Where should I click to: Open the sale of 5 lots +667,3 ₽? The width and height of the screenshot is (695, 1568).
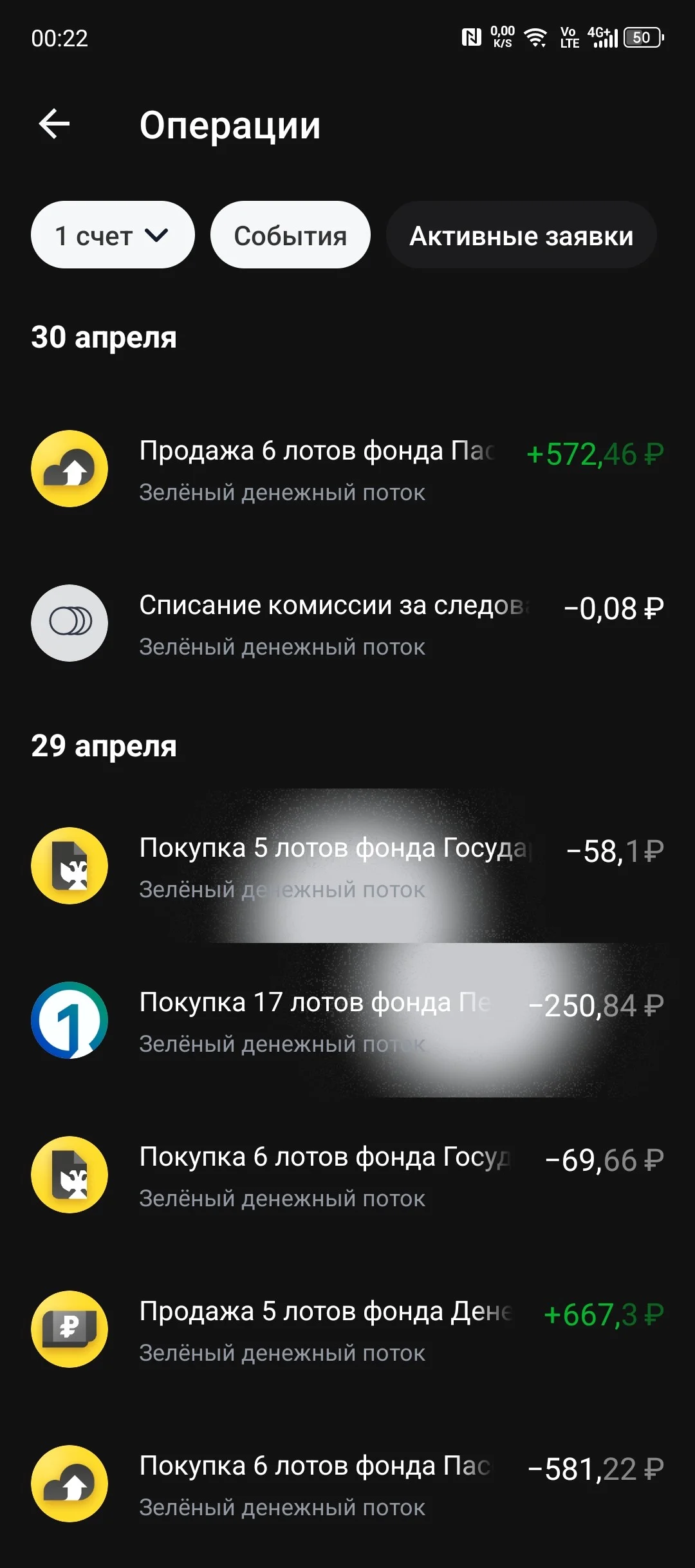coord(347,1330)
